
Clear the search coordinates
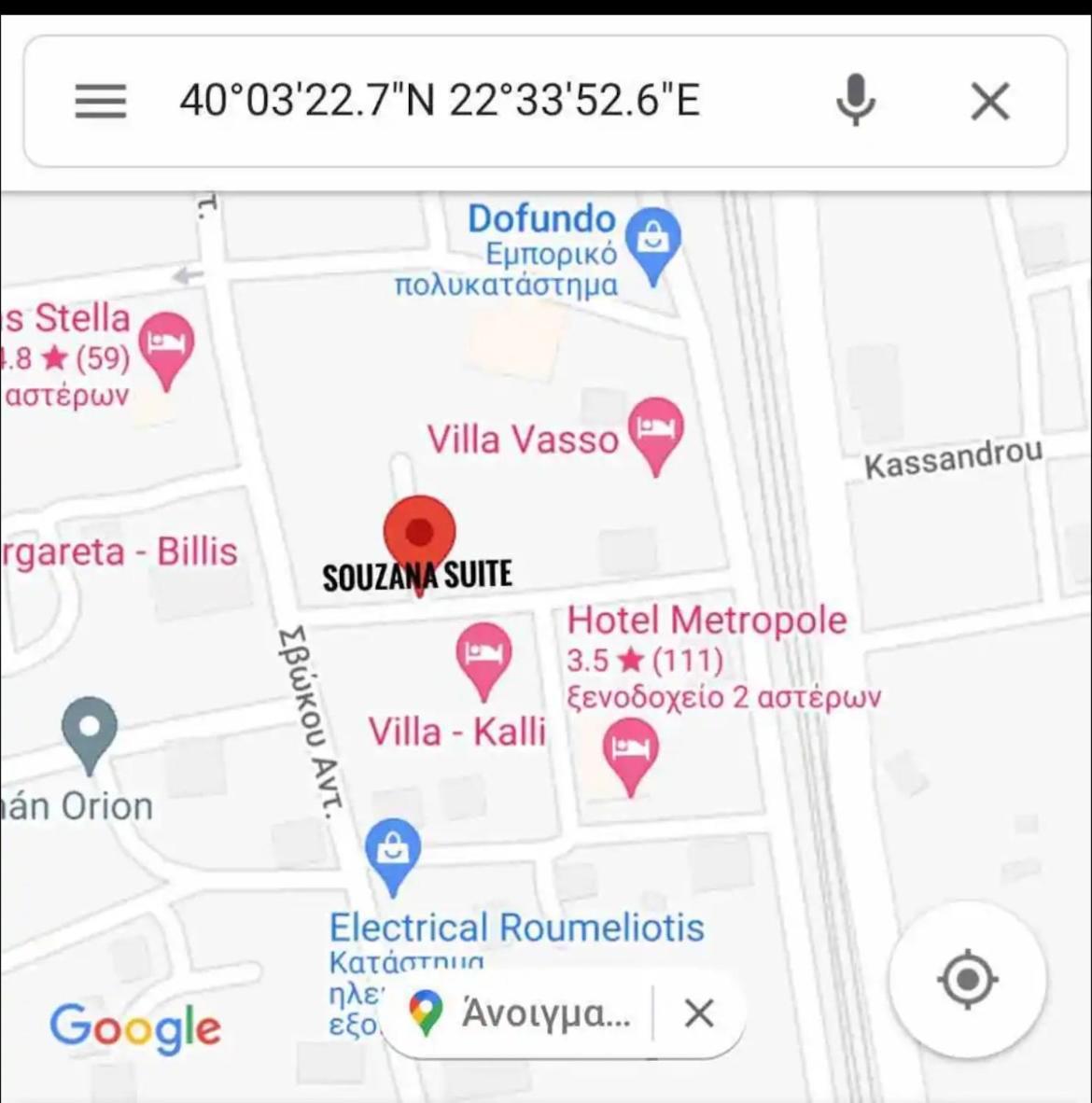point(990,101)
